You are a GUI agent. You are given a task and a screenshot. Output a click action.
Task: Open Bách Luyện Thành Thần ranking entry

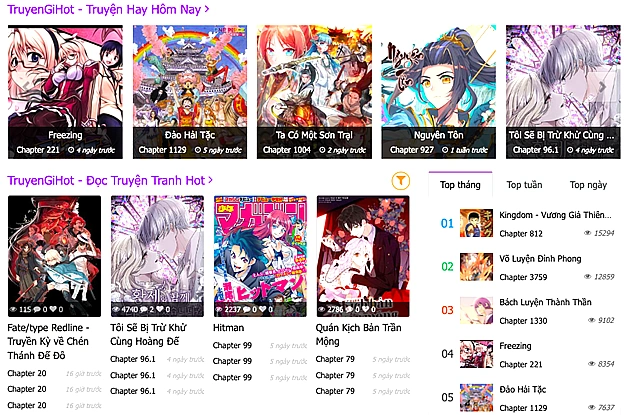pyautogui.click(x=546, y=302)
